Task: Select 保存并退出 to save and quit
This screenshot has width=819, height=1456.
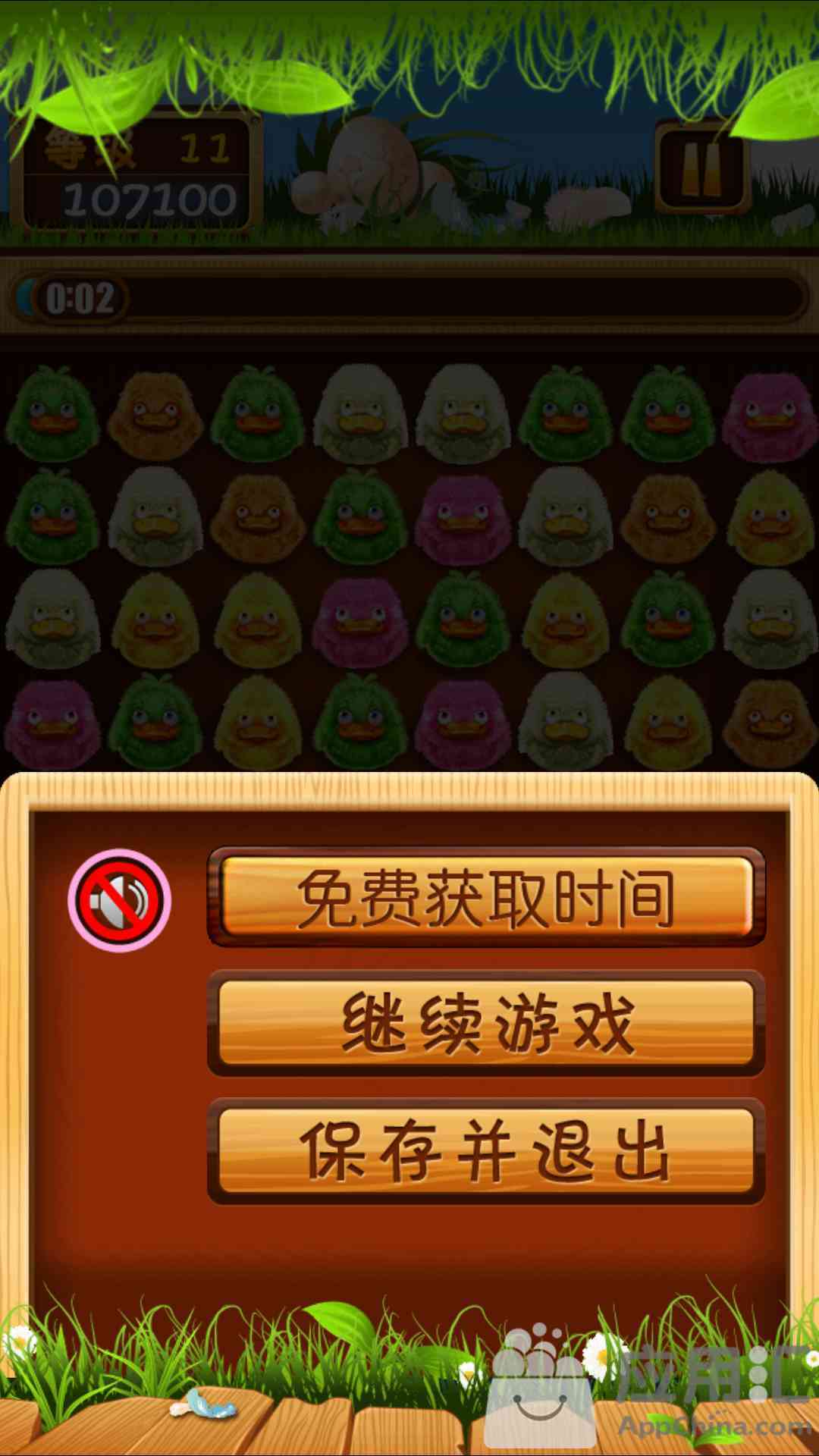Action: click(486, 1150)
